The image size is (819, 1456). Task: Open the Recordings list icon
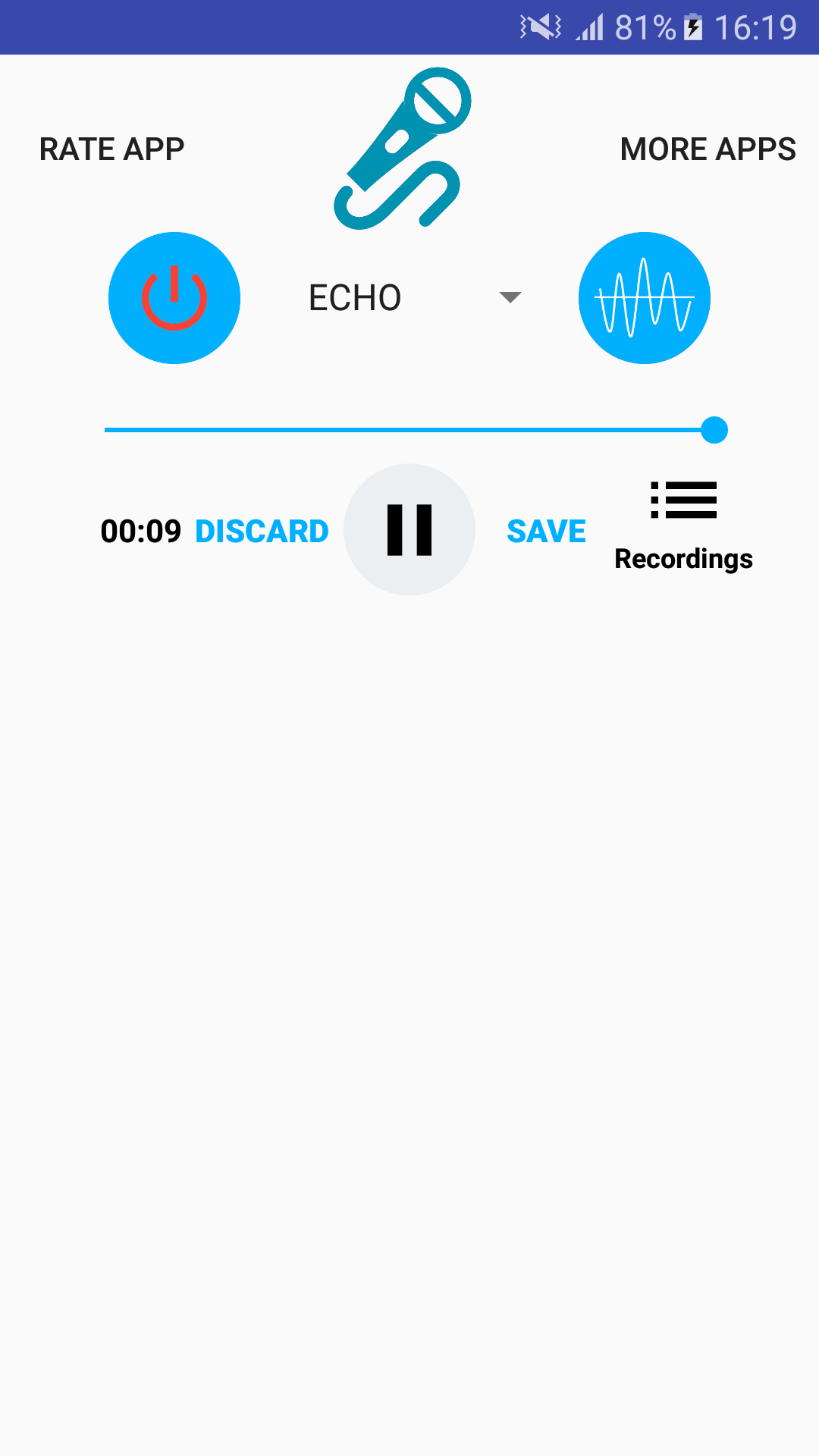pos(683,500)
